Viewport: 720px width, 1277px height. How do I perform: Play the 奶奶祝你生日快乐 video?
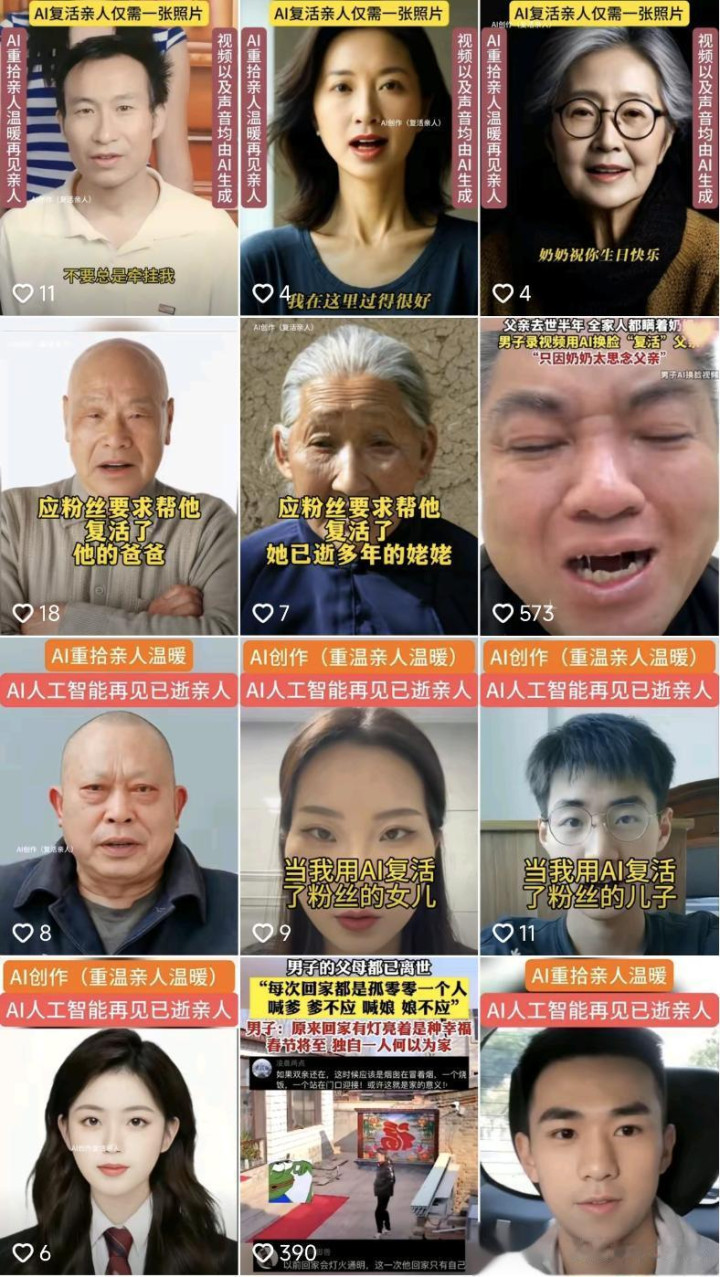pos(599,160)
